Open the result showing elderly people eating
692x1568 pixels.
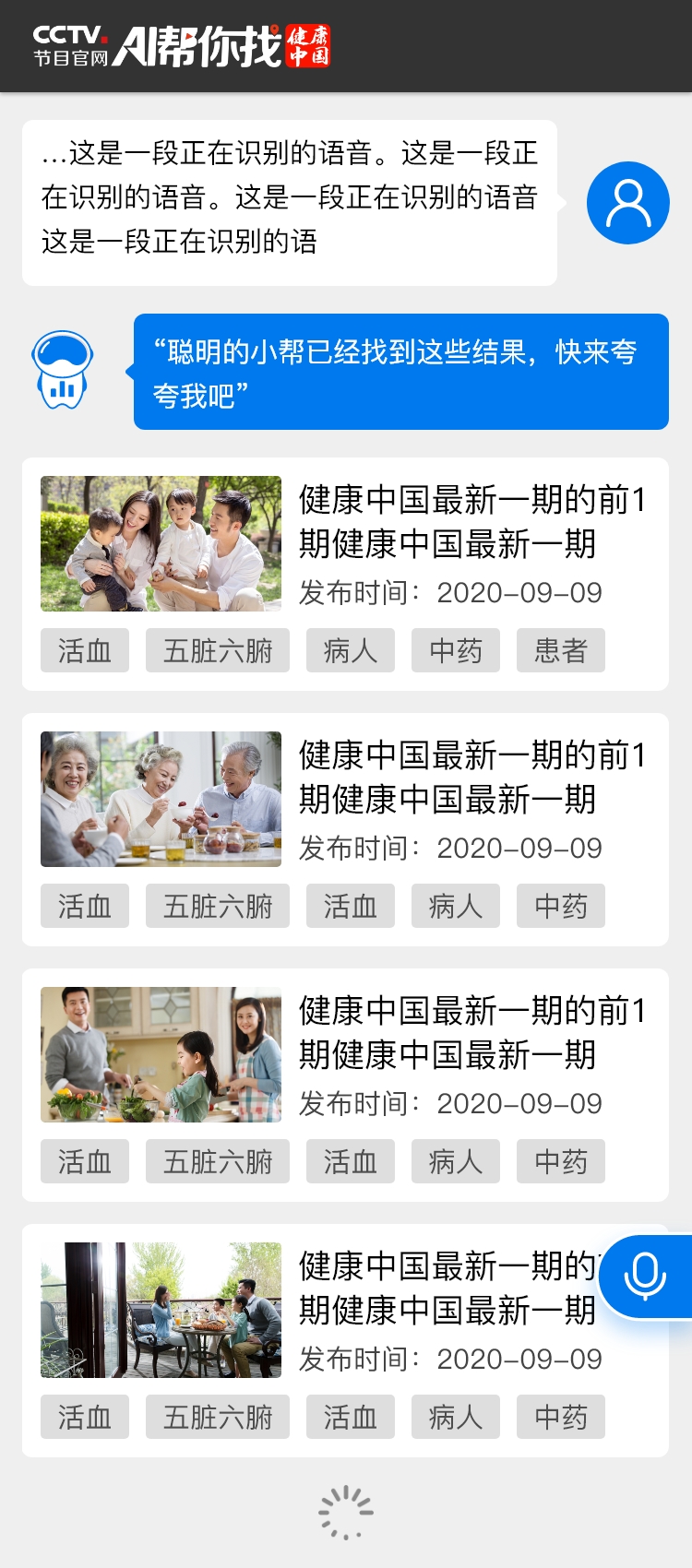point(345,829)
